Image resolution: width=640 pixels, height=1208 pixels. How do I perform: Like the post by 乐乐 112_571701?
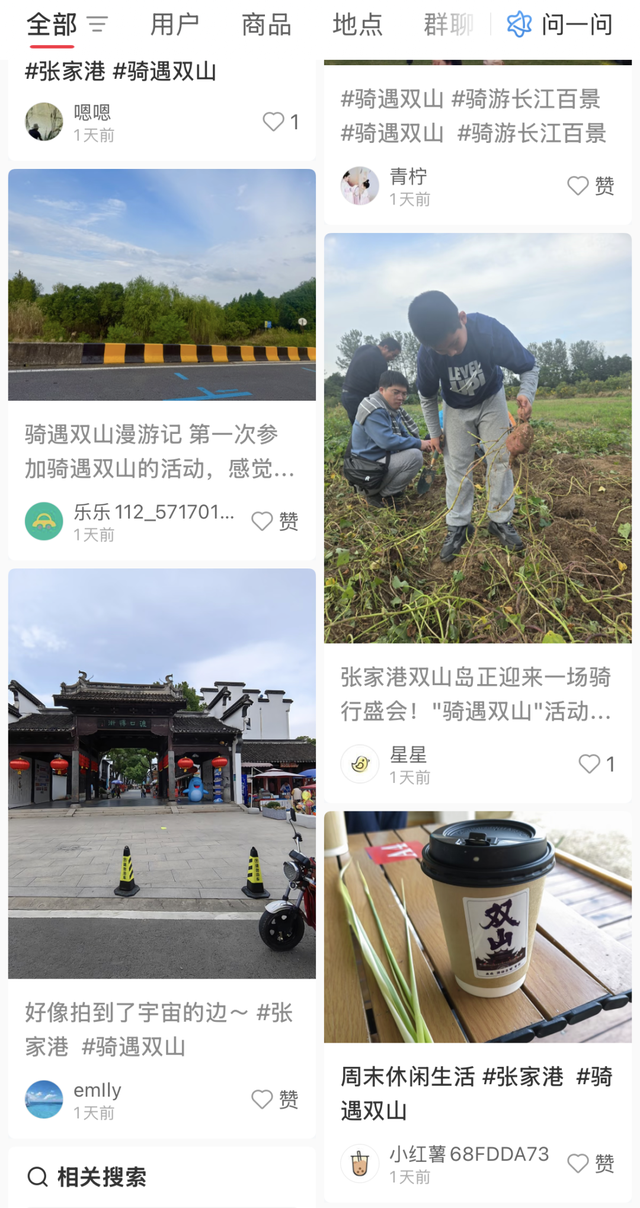pos(262,521)
